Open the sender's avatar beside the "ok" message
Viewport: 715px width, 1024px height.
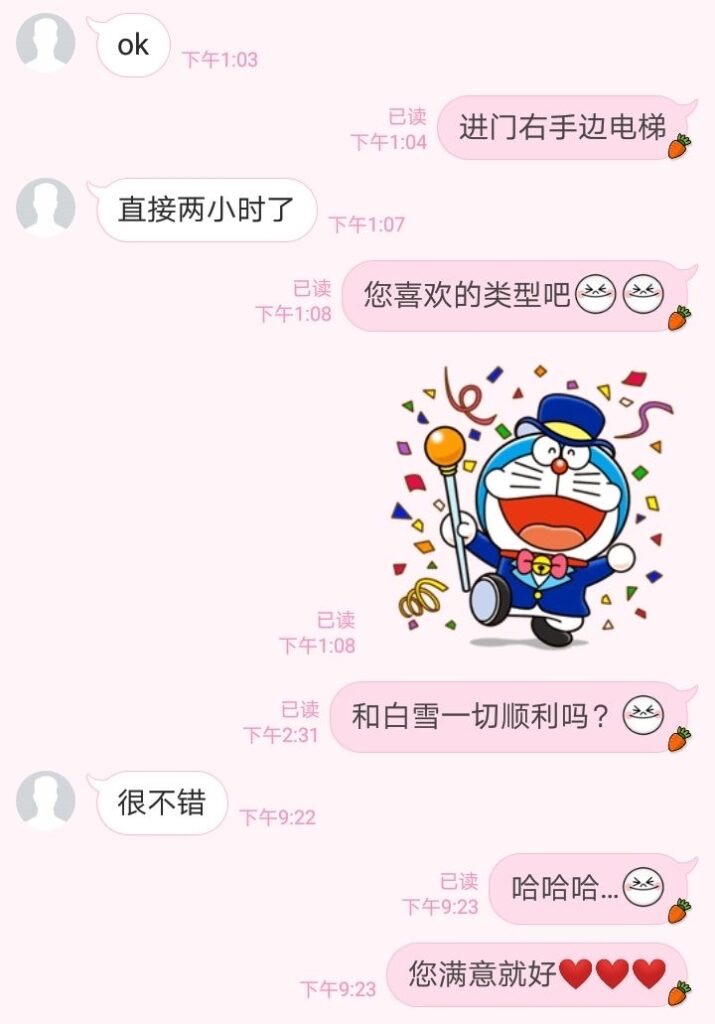point(46,43)
